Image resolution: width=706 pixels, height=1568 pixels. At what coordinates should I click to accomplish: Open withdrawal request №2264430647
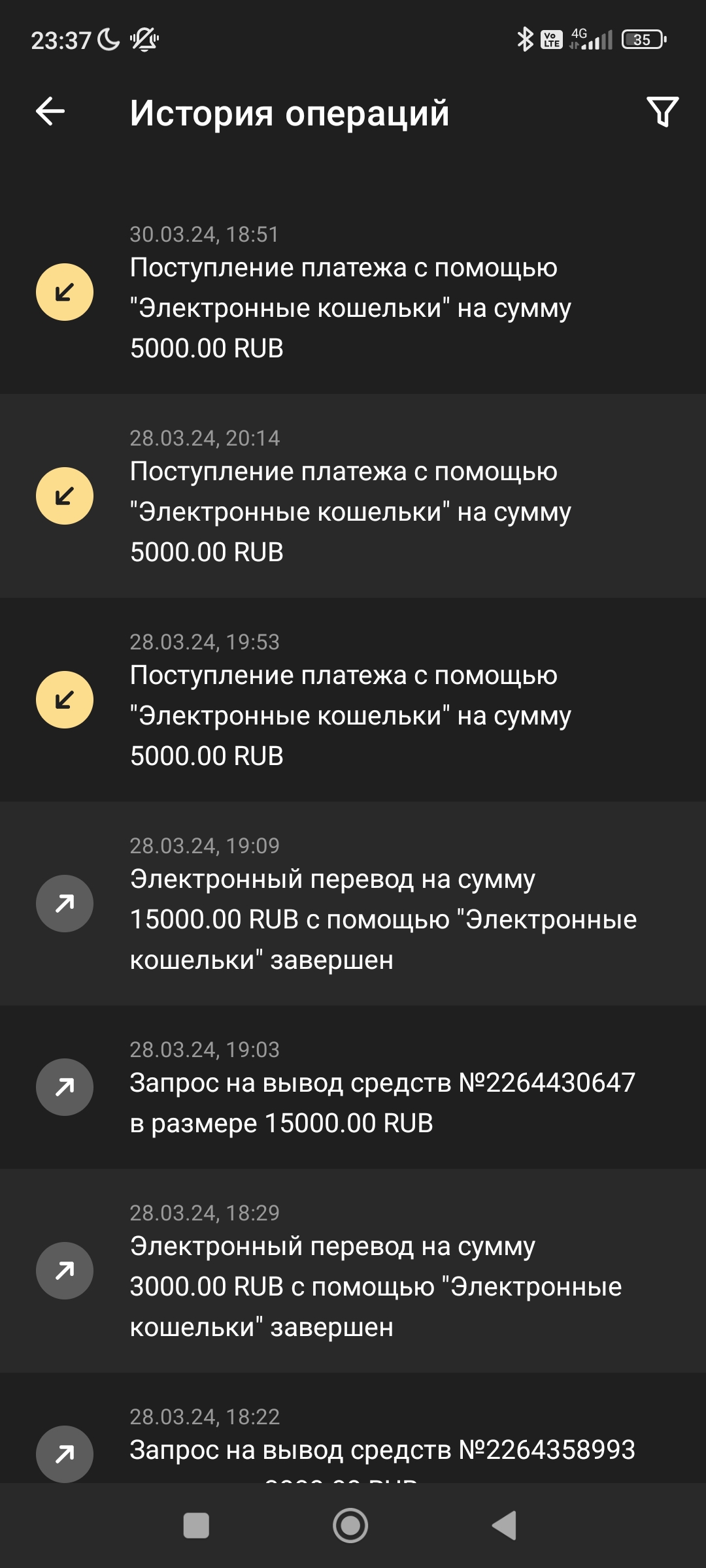[353, 1087]
